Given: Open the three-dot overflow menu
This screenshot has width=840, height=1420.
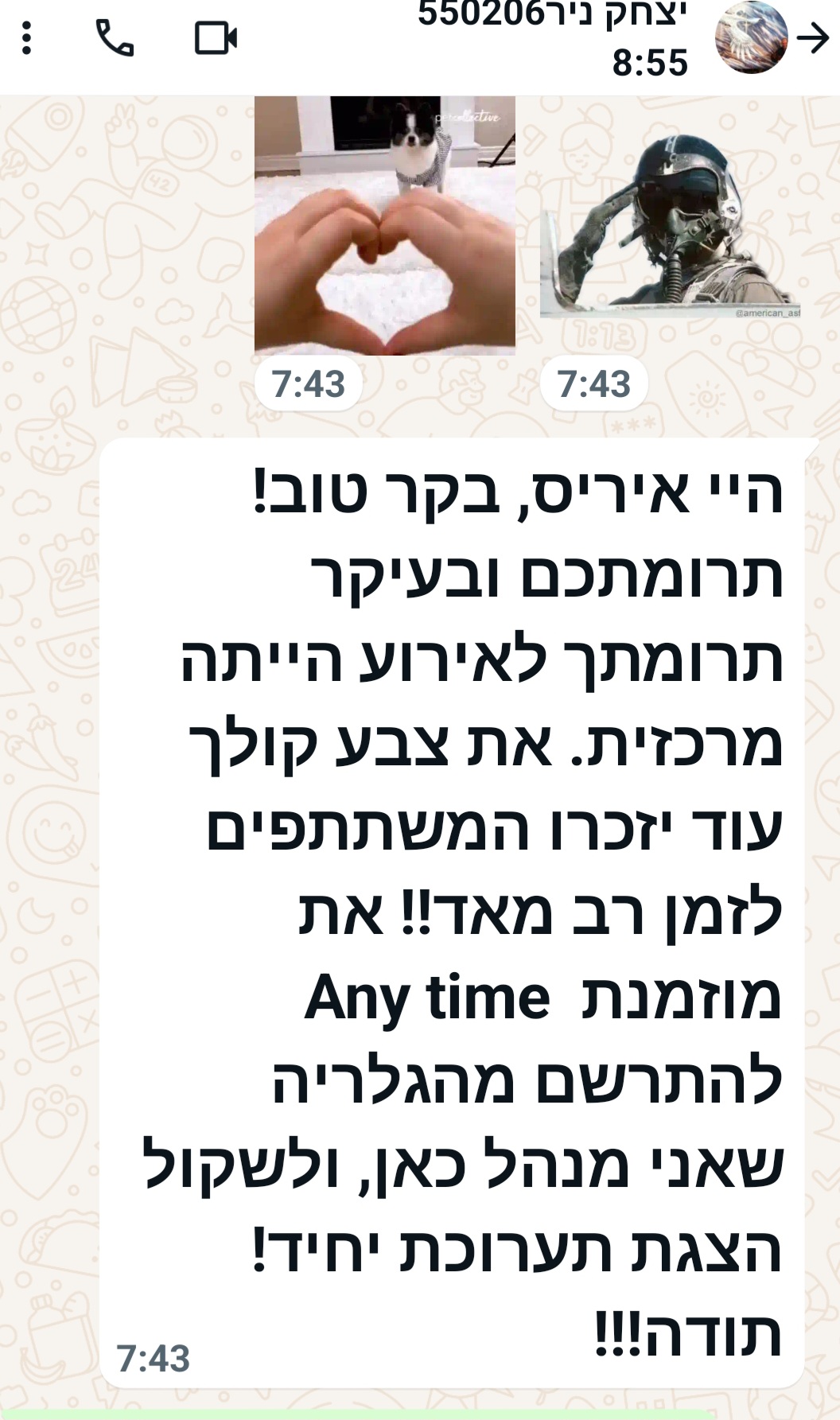Looking at the screenshot, I should [x=27, y=38].
